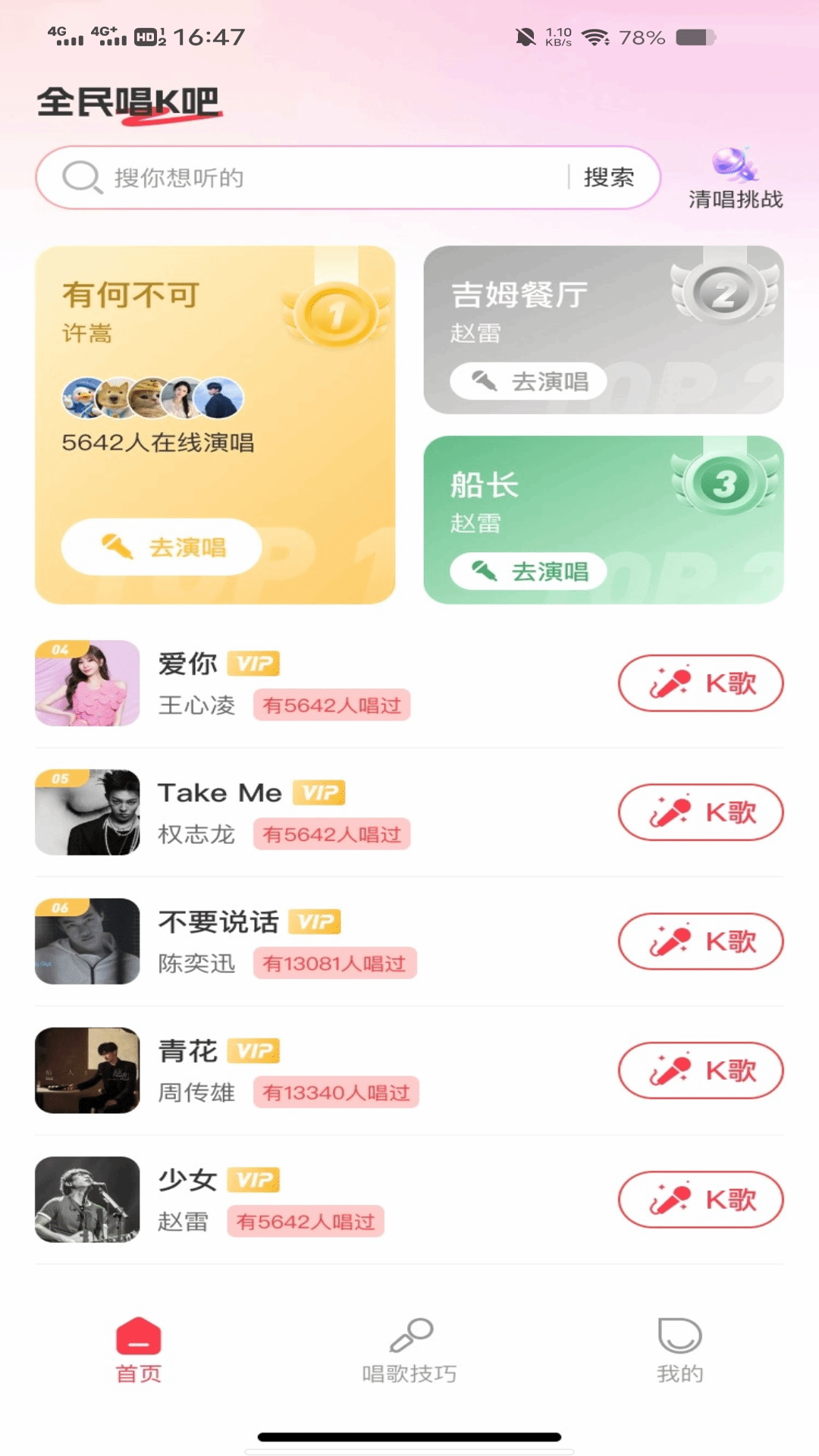Tap 王心凌's album thumbnail
This screenshot has height=1456, width=819.
[87, 682]
